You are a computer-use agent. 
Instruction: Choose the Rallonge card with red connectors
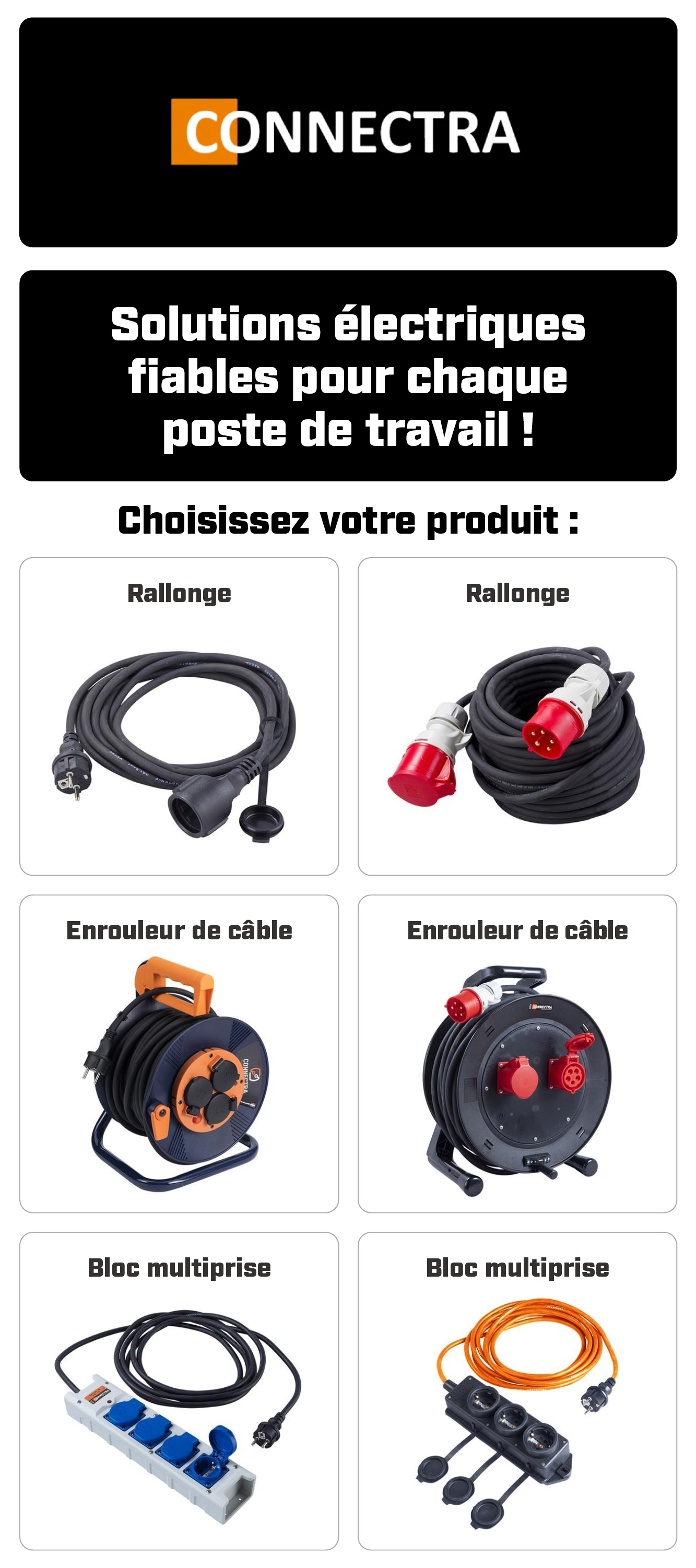tap(517, 716)
